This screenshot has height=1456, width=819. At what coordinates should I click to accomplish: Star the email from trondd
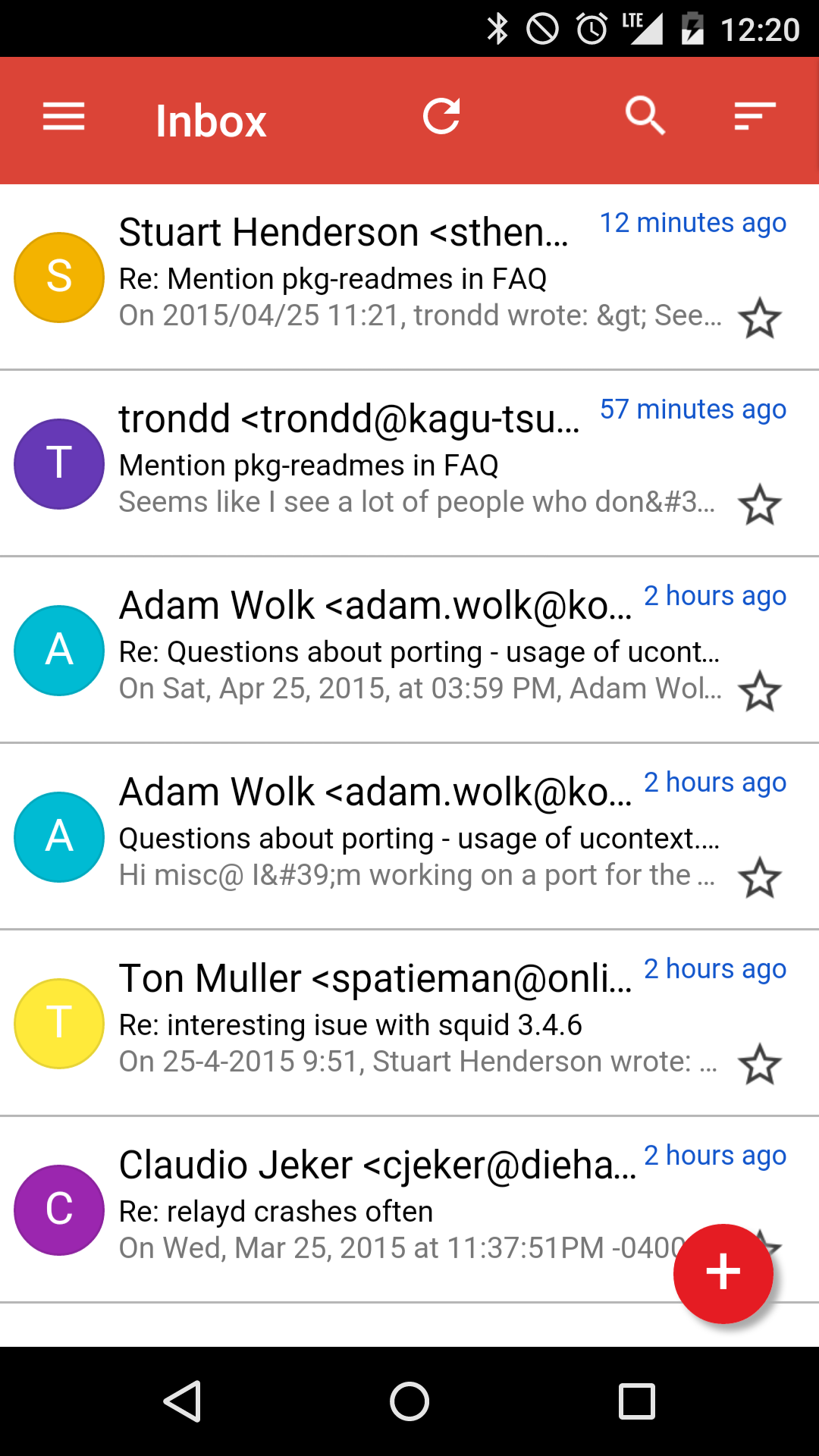coord(759,505)
